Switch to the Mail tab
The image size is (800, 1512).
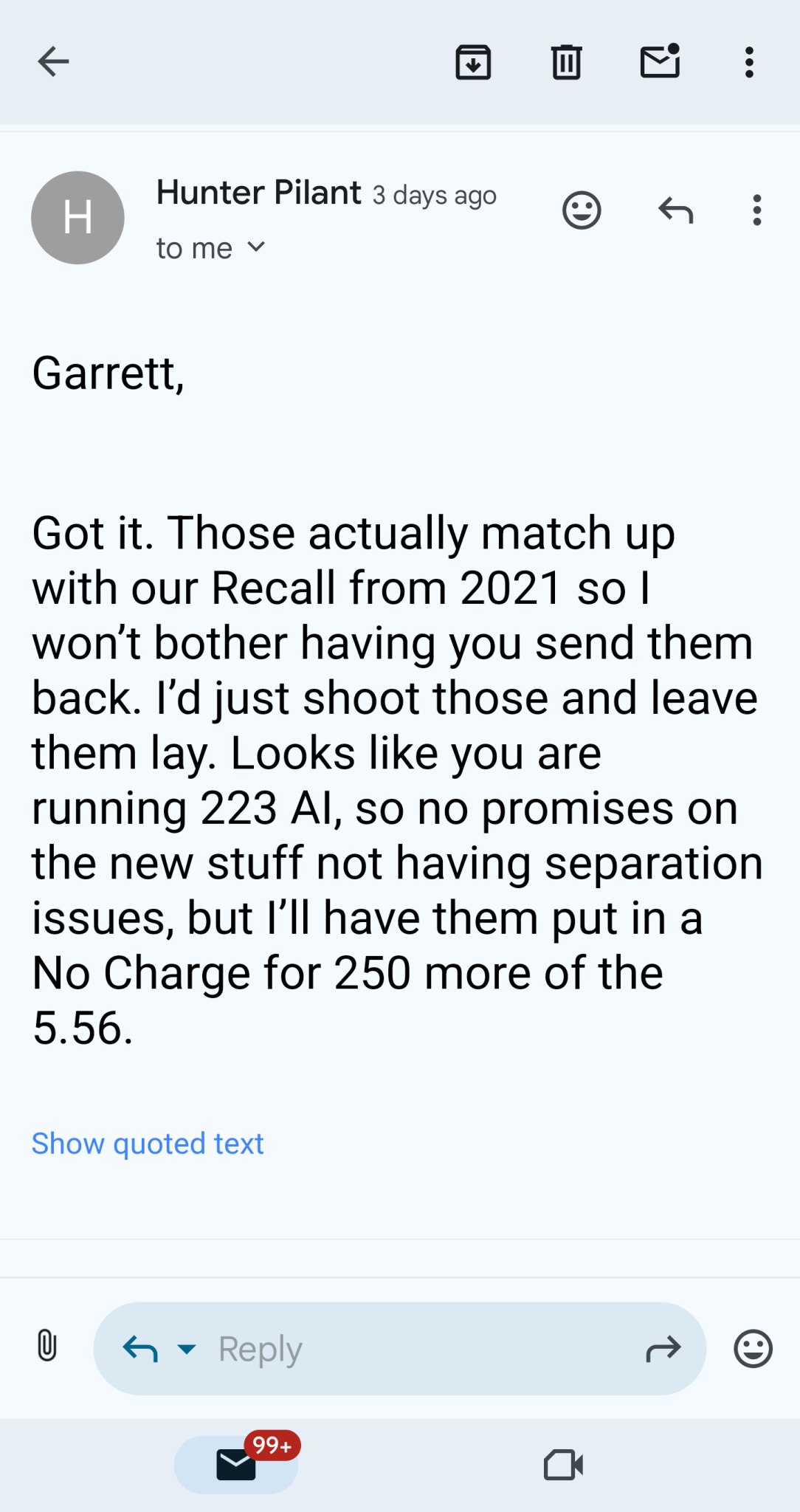[236, 1465]
